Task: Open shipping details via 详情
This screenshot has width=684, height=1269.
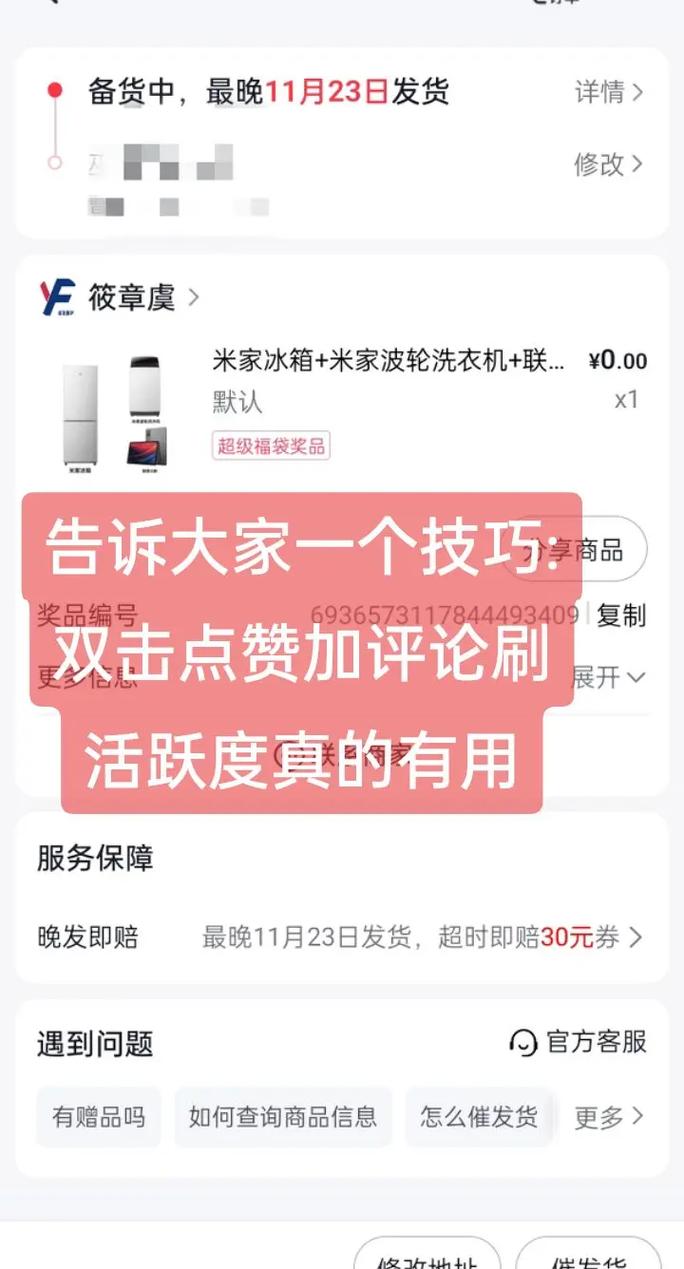Action: point(608,93)
